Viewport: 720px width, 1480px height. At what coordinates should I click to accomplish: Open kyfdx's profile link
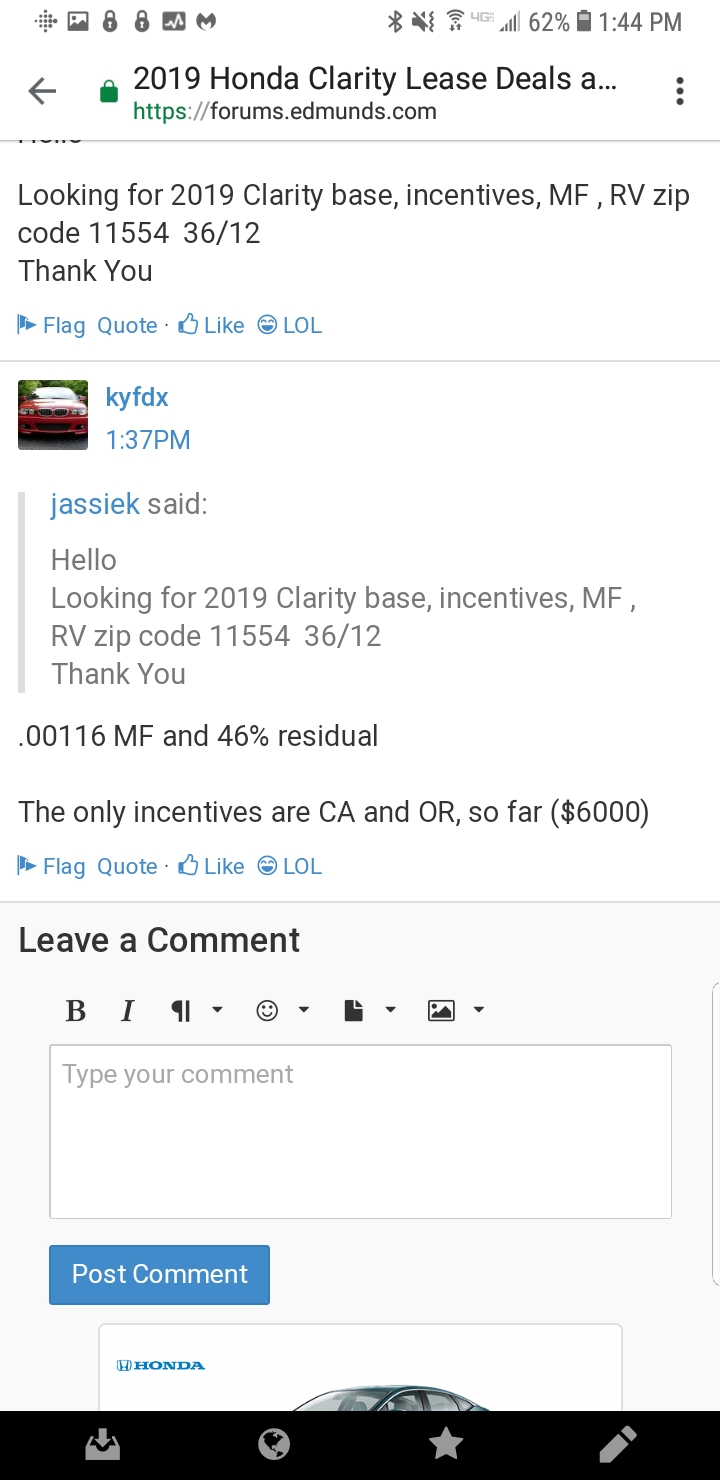(137, 397)
